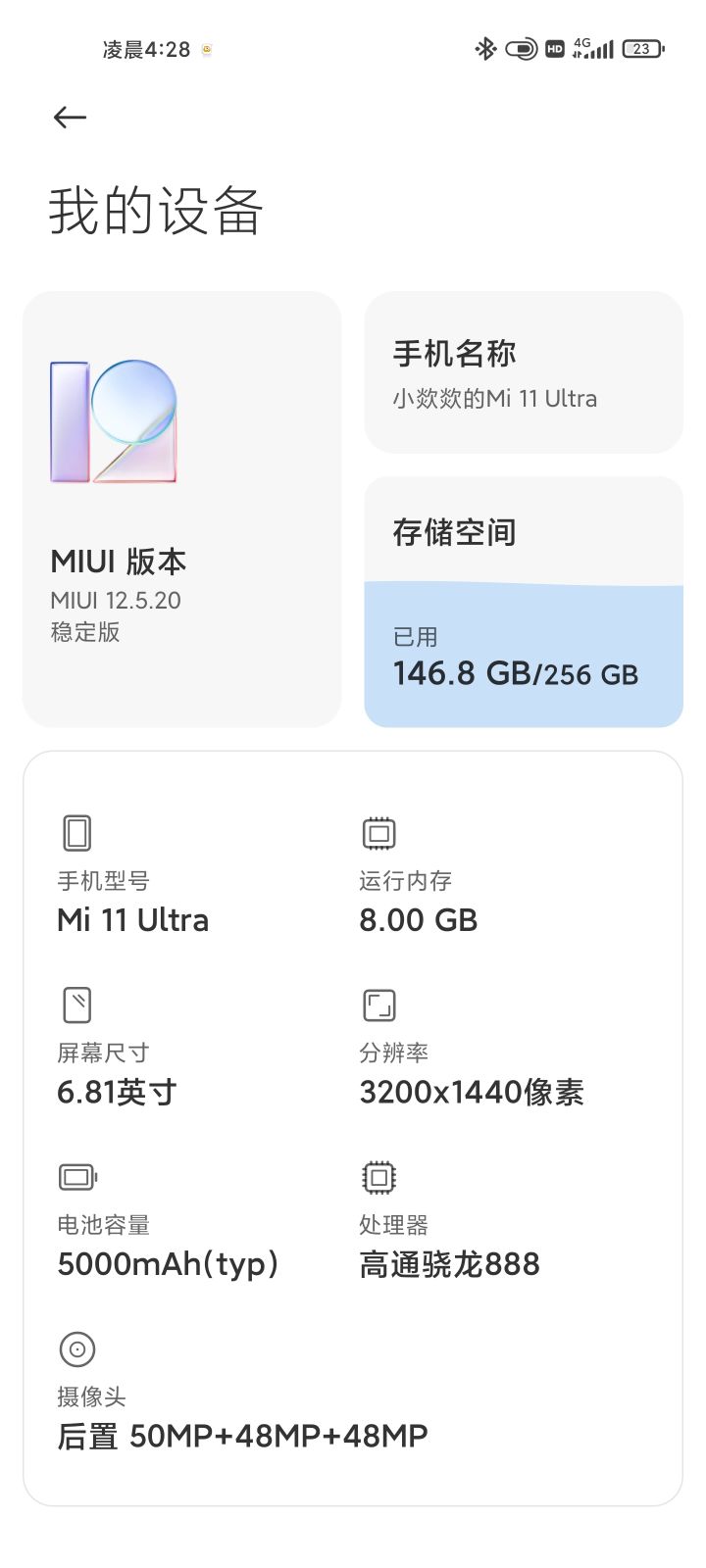Open the MIUI 版本 card
Screen dimensions: 706x1568
pyautogui.click(x=182, y=509)
